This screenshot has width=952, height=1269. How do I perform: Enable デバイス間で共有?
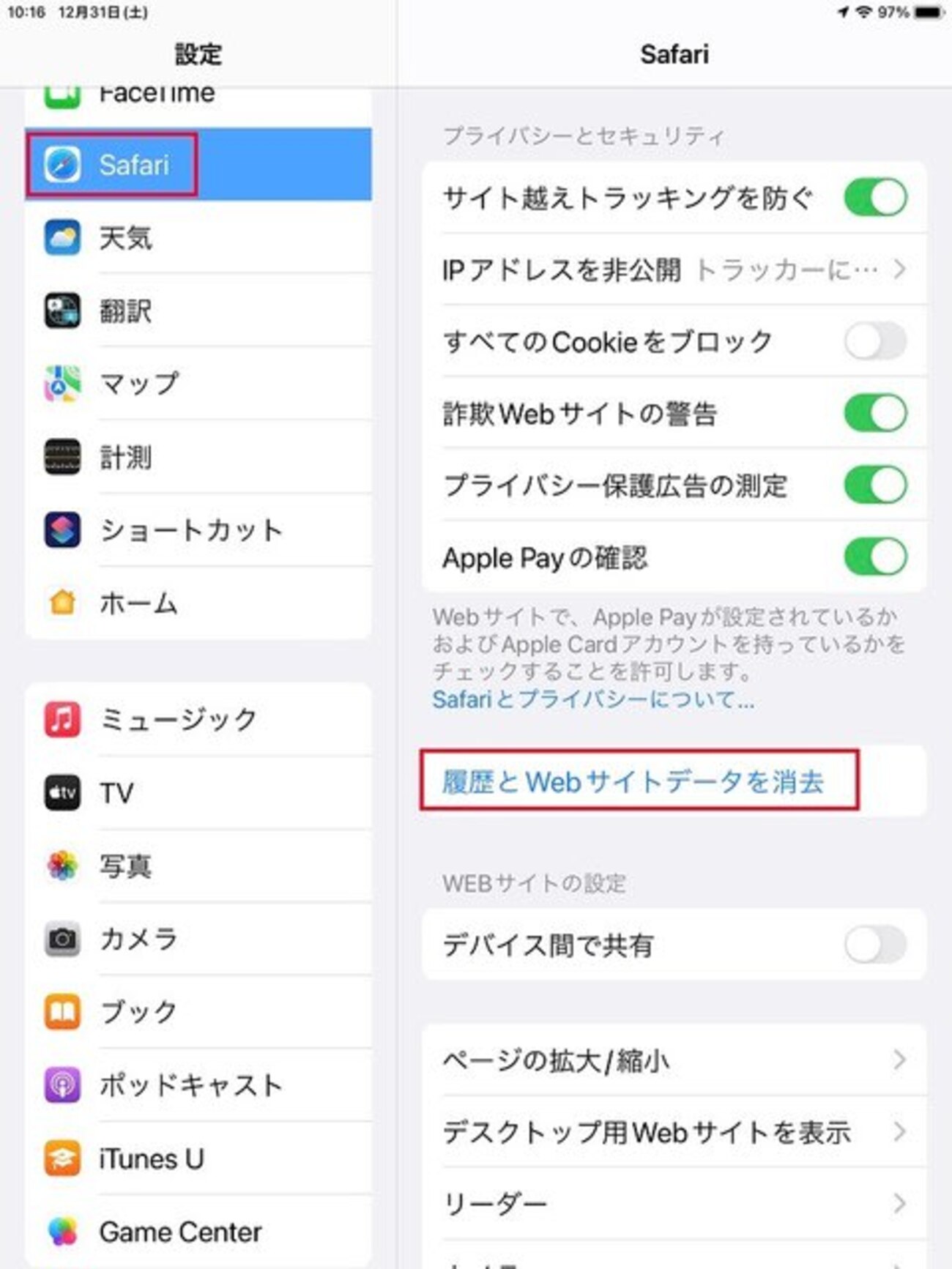pyautogui.click(x=875, y=945)
